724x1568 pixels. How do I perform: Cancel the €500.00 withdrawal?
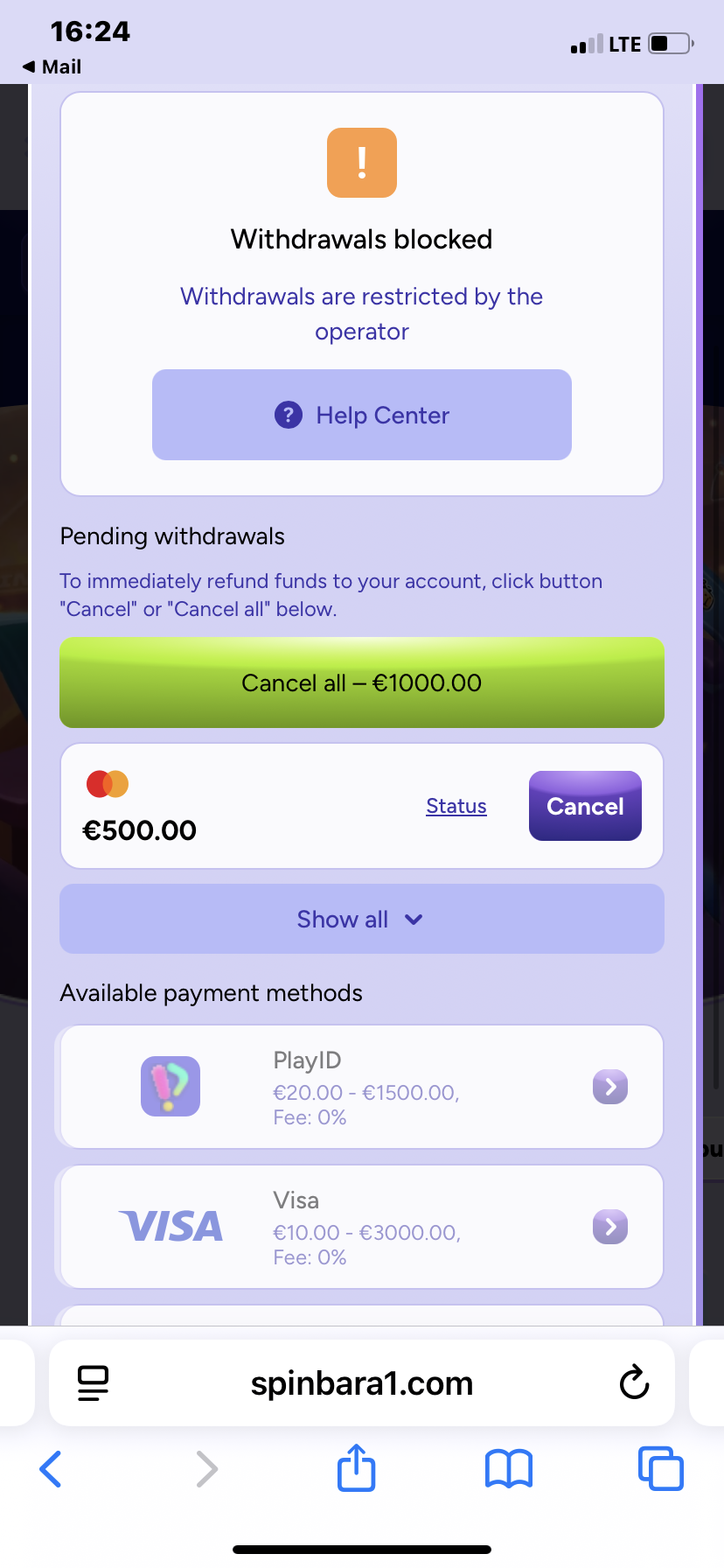coord(584,806)
